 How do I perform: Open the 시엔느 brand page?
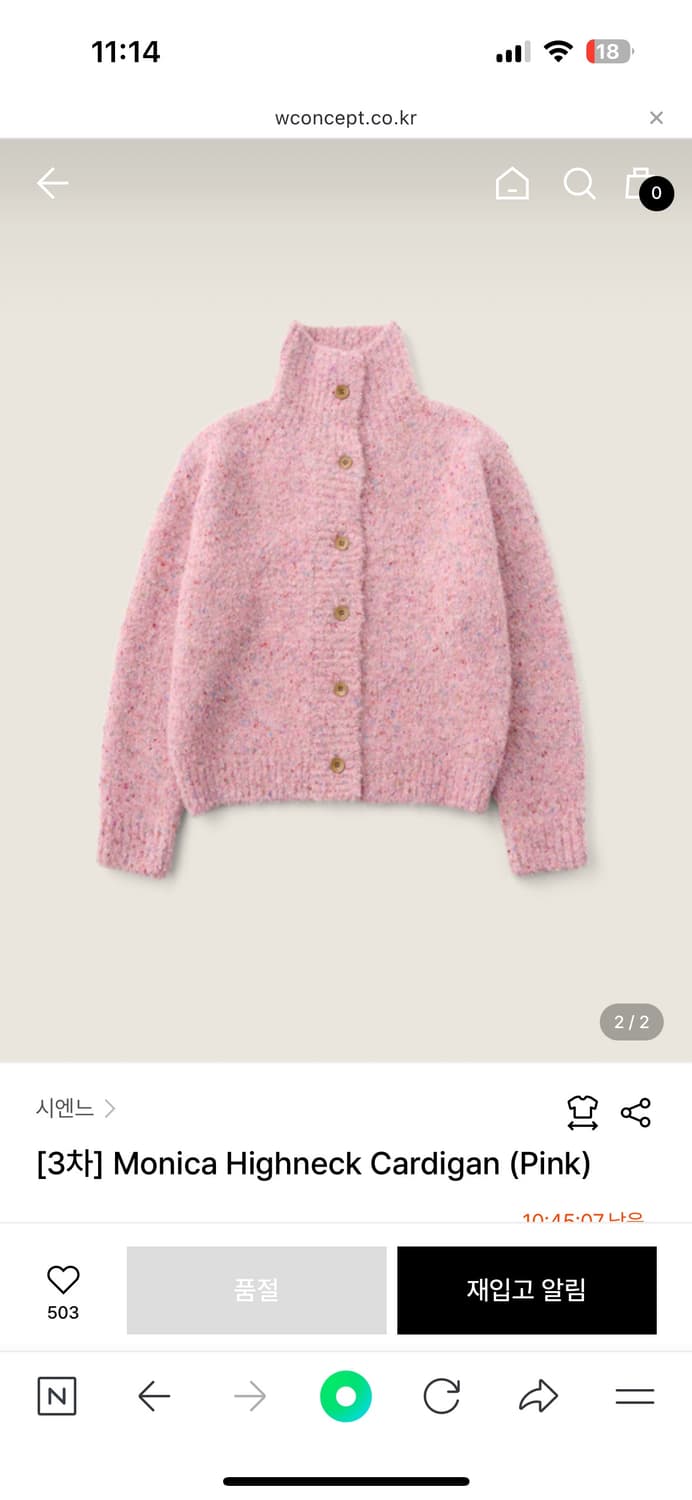(x=76, y=1108)
